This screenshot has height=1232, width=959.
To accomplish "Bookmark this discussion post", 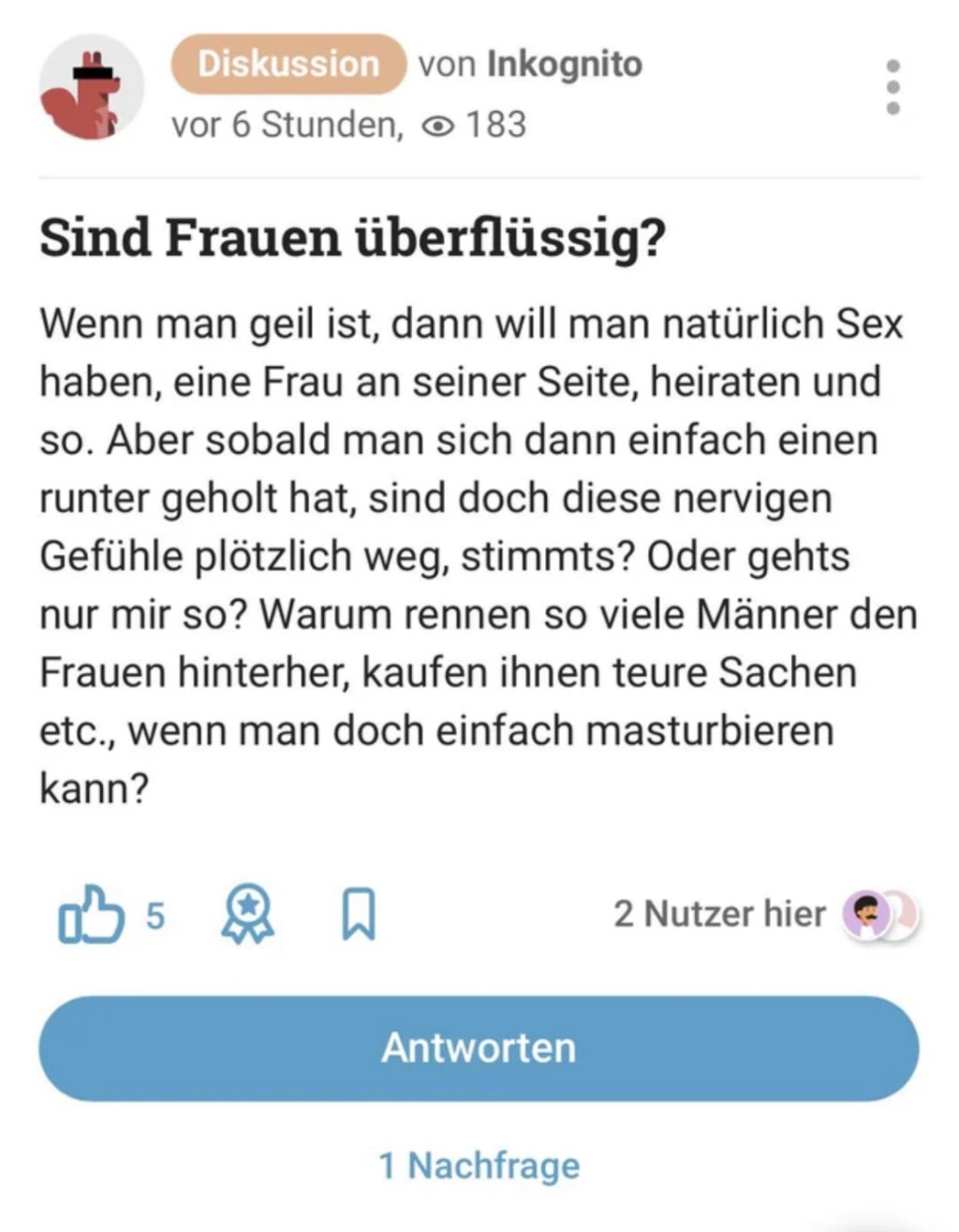I will (359, 915).
